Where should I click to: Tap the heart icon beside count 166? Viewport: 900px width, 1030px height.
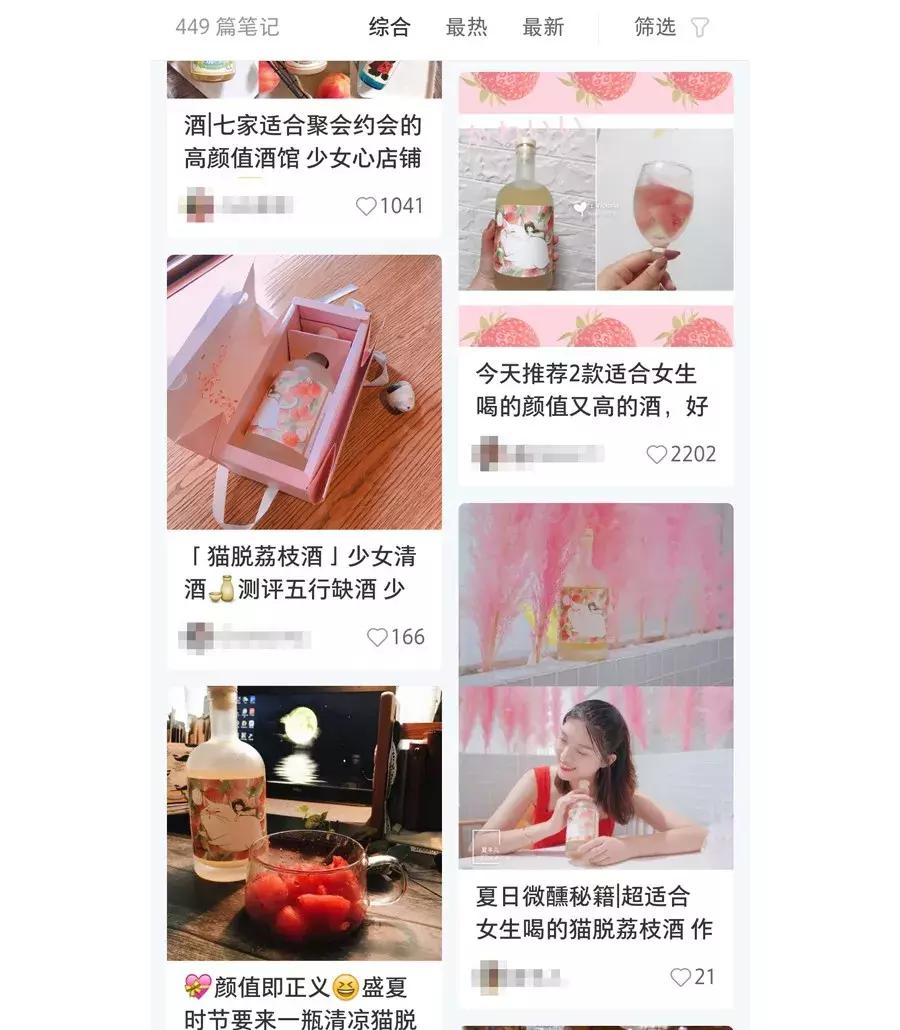(x=379, y=636)
